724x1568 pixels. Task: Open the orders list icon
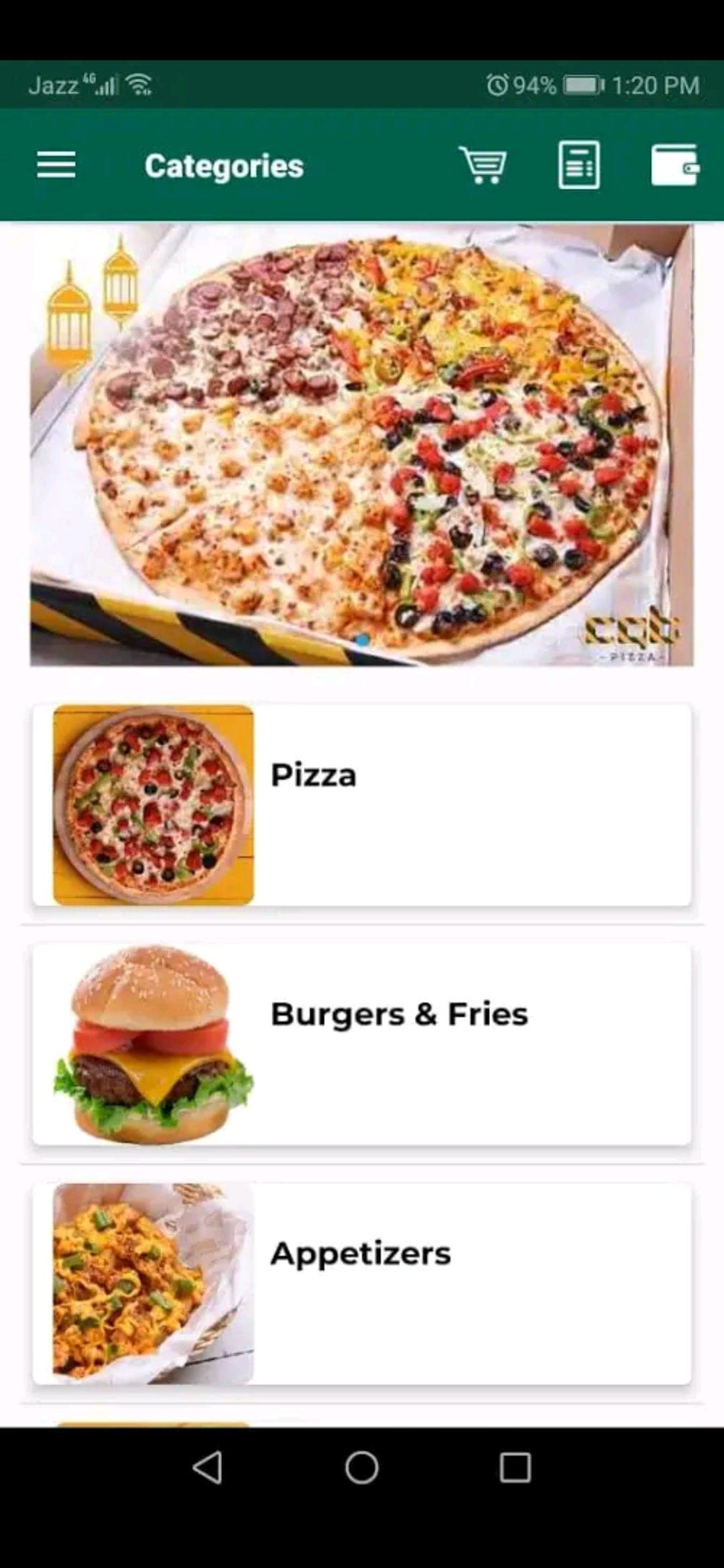point(579,165)
